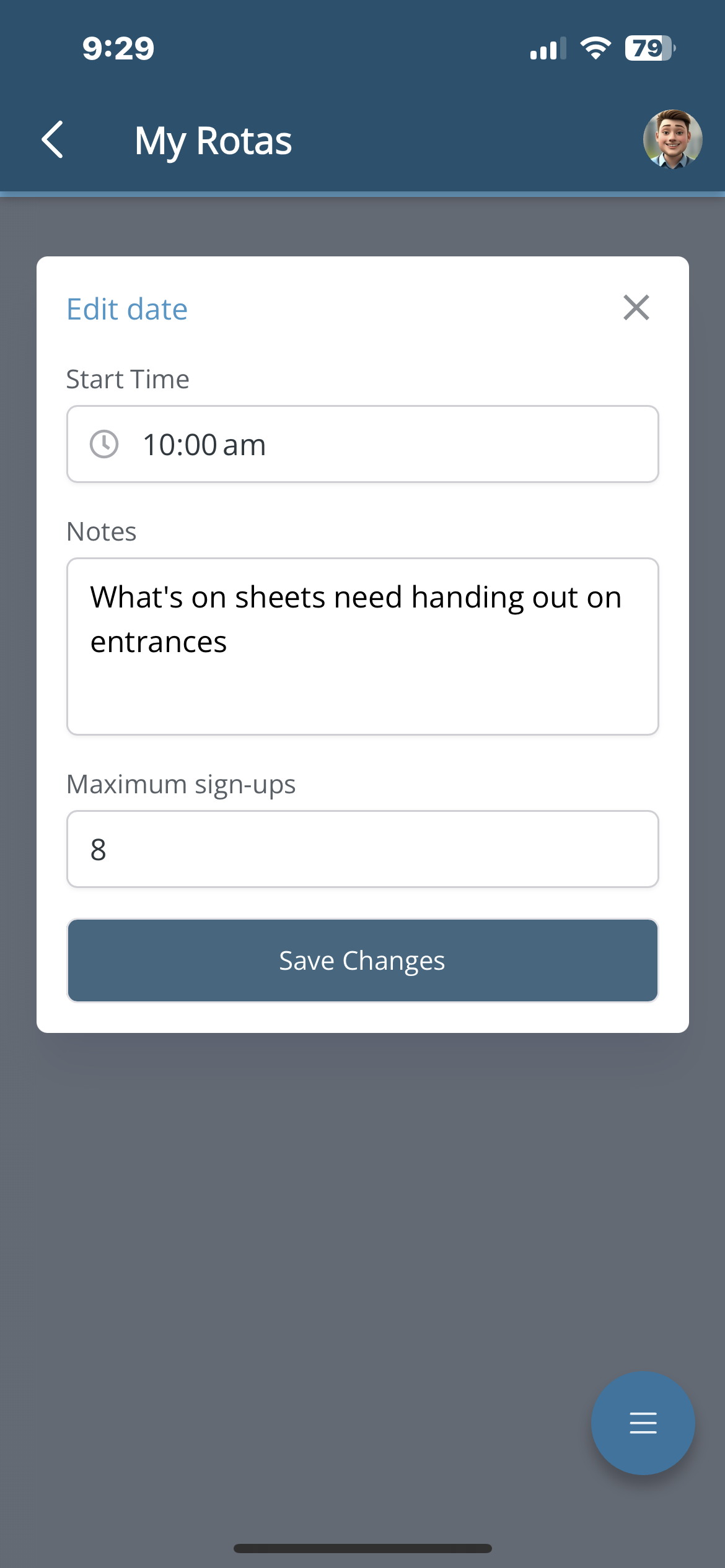Open the floating menu button
725x1568 pixels.
pos(643,1422)
